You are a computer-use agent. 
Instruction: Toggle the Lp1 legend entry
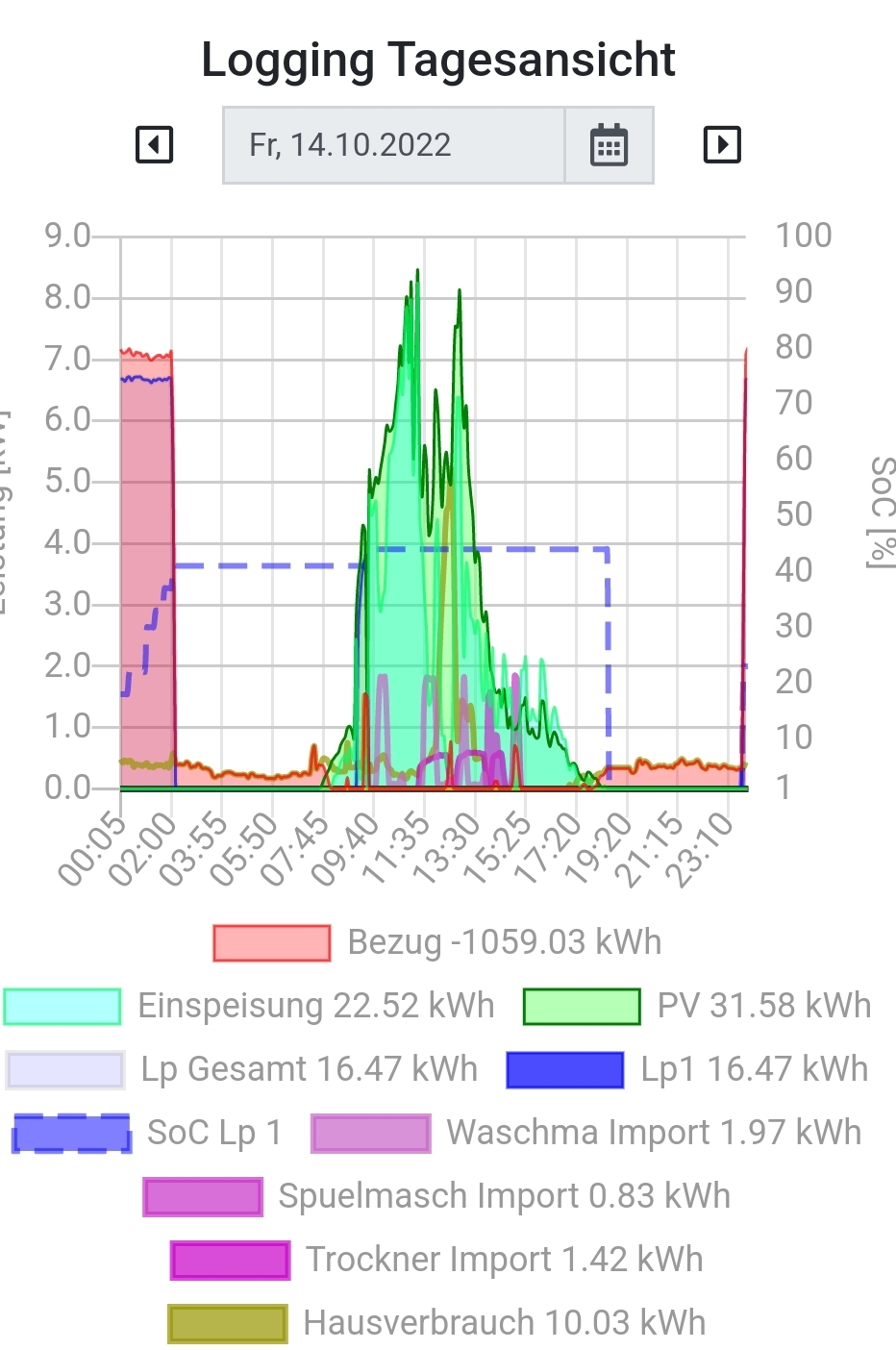[687, 1069]
